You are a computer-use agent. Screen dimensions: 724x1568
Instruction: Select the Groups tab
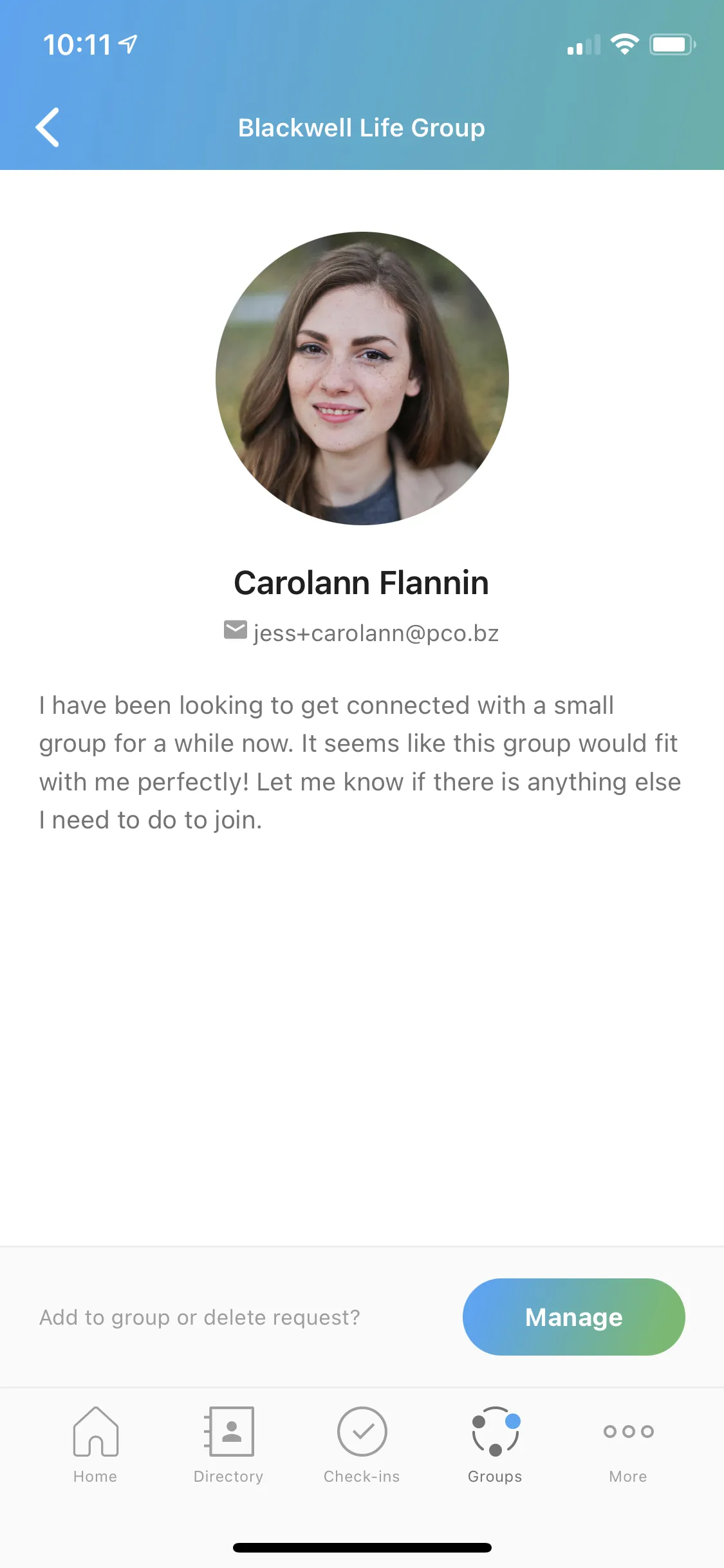(x=495, y=1442)
